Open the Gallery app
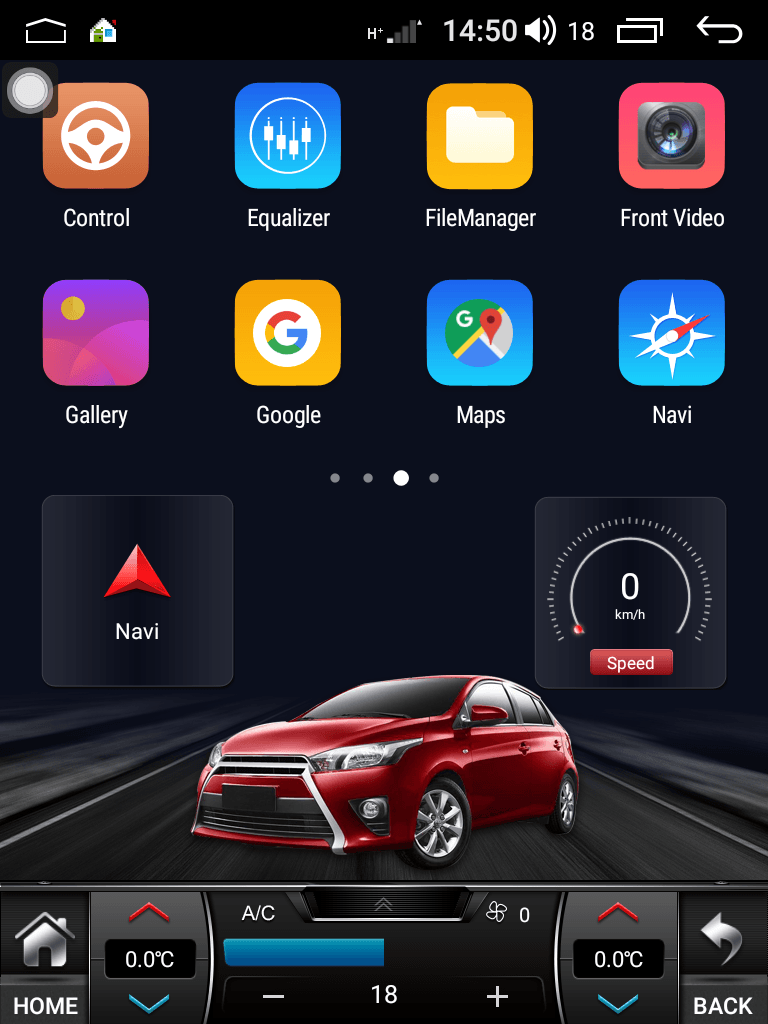The height and width of the screenshot is (1024, 768). coord(96,333)
